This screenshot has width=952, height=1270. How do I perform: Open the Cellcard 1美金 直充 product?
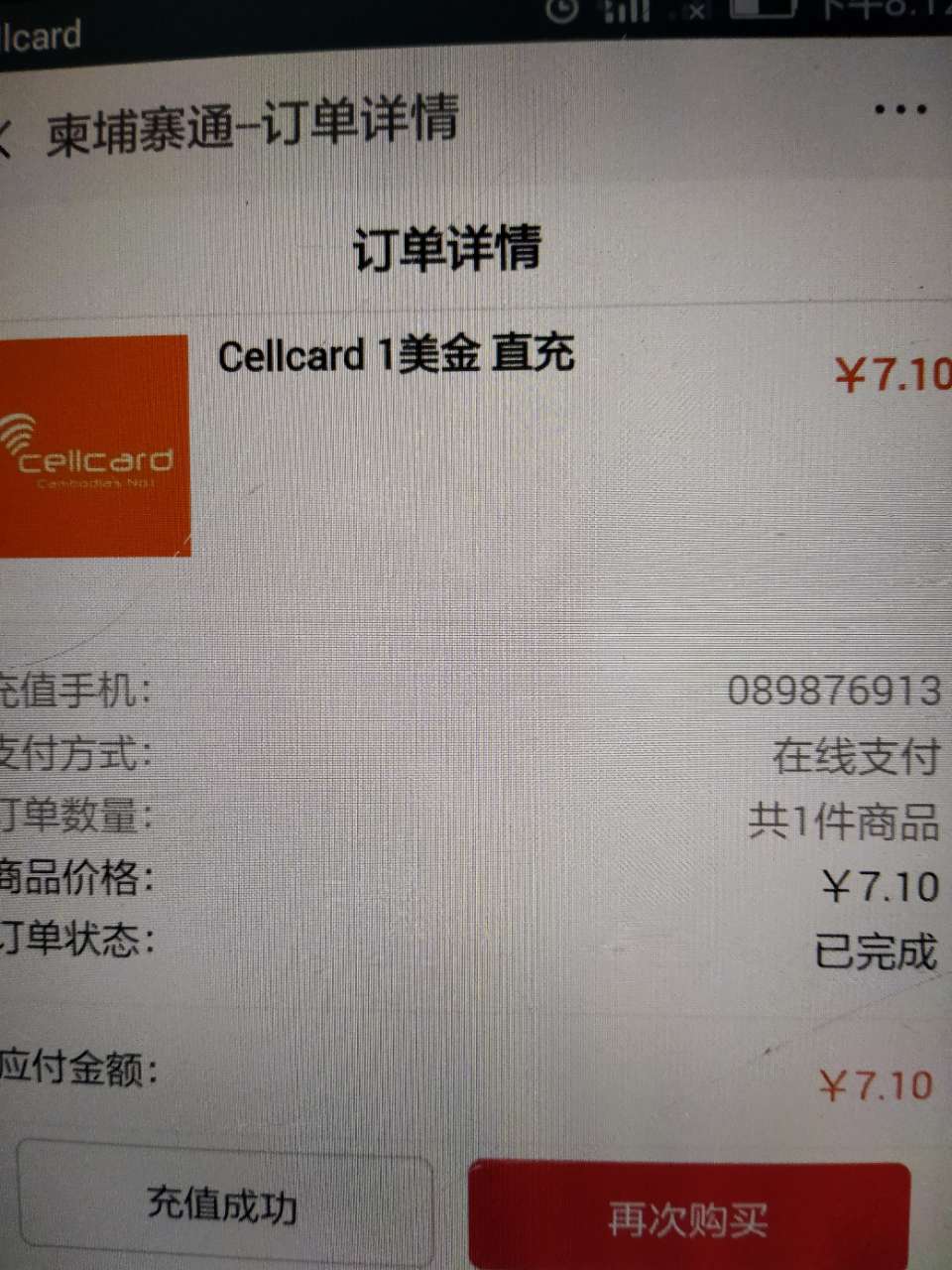point(395,354)
